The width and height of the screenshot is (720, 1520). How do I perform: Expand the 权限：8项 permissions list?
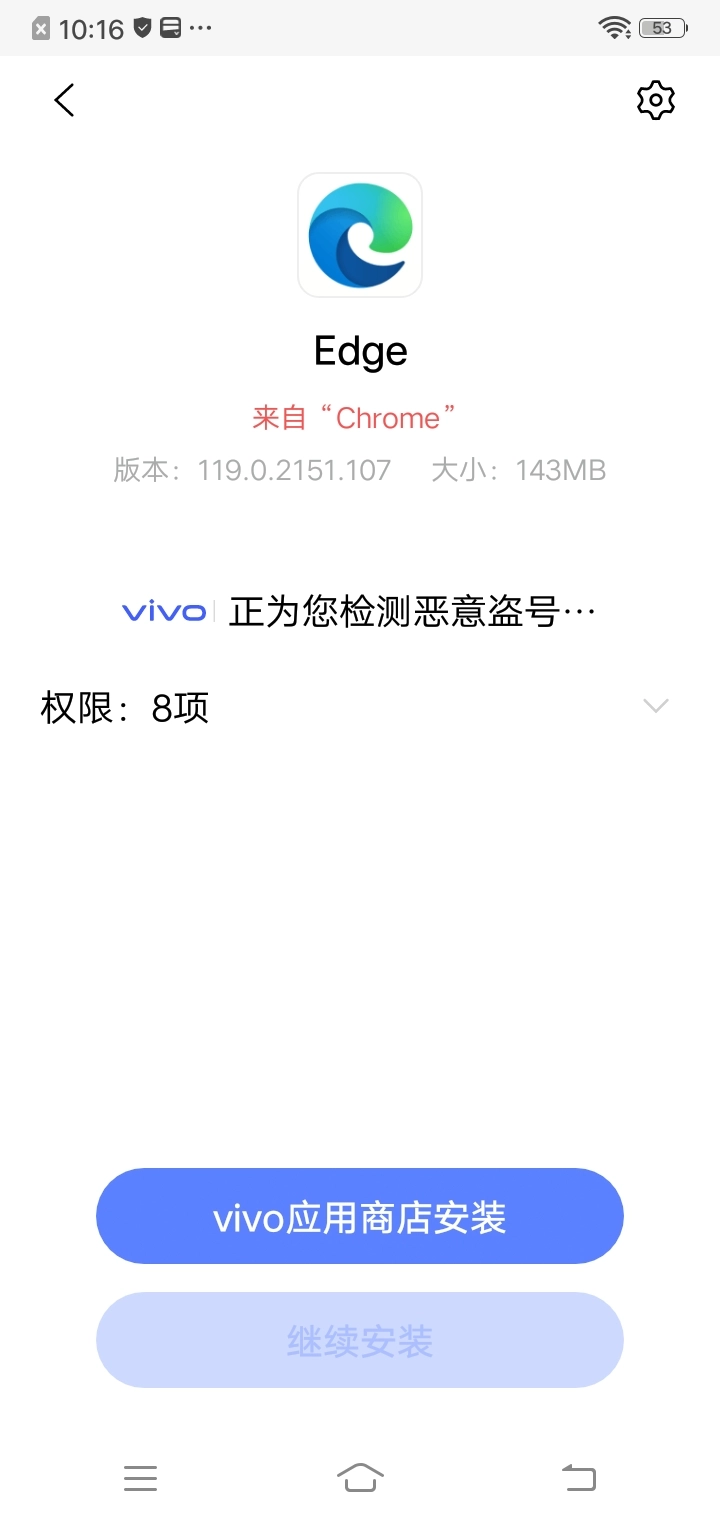(x=360, y=707)
